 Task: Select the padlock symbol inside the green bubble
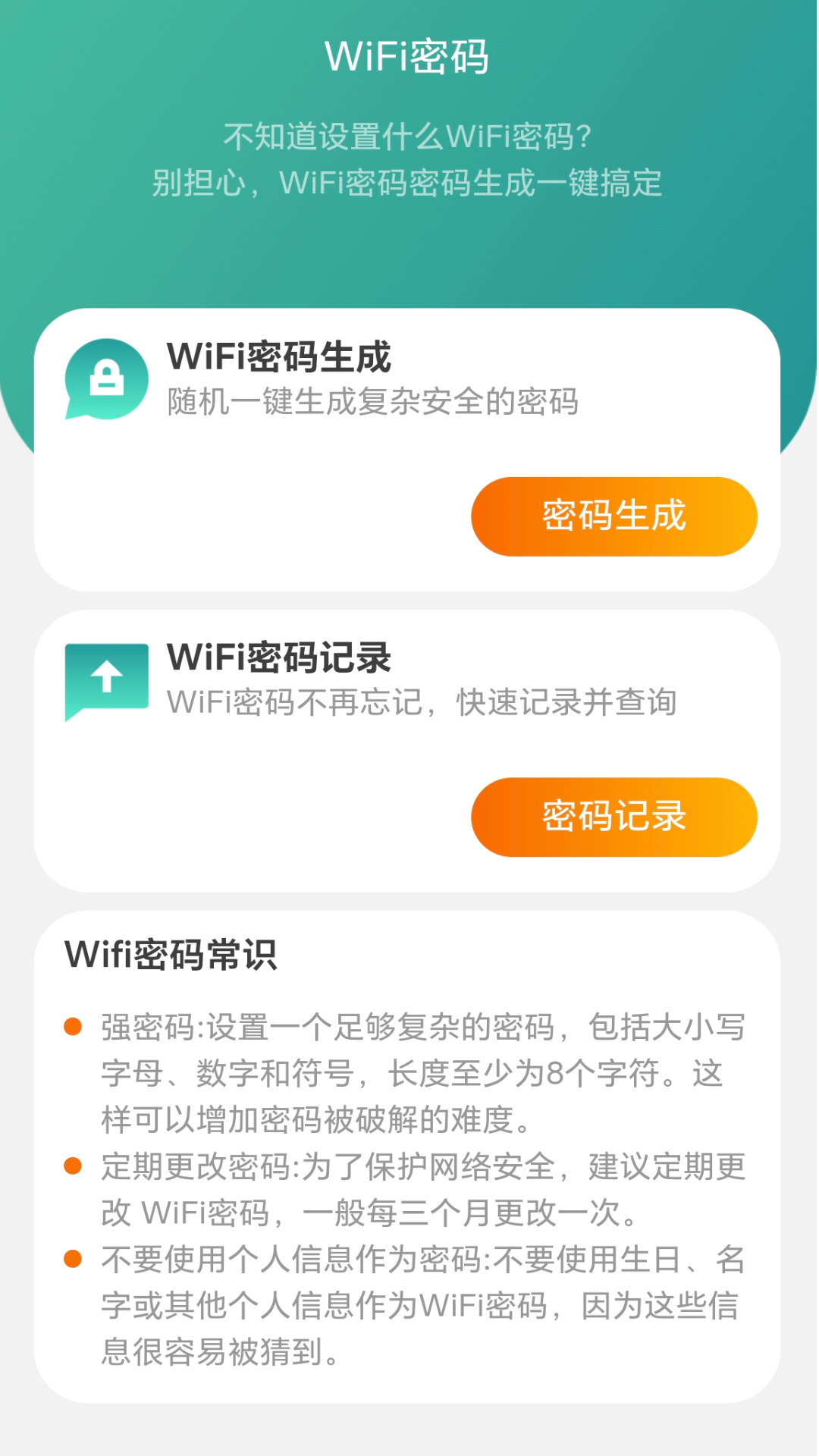click(106, 375)
